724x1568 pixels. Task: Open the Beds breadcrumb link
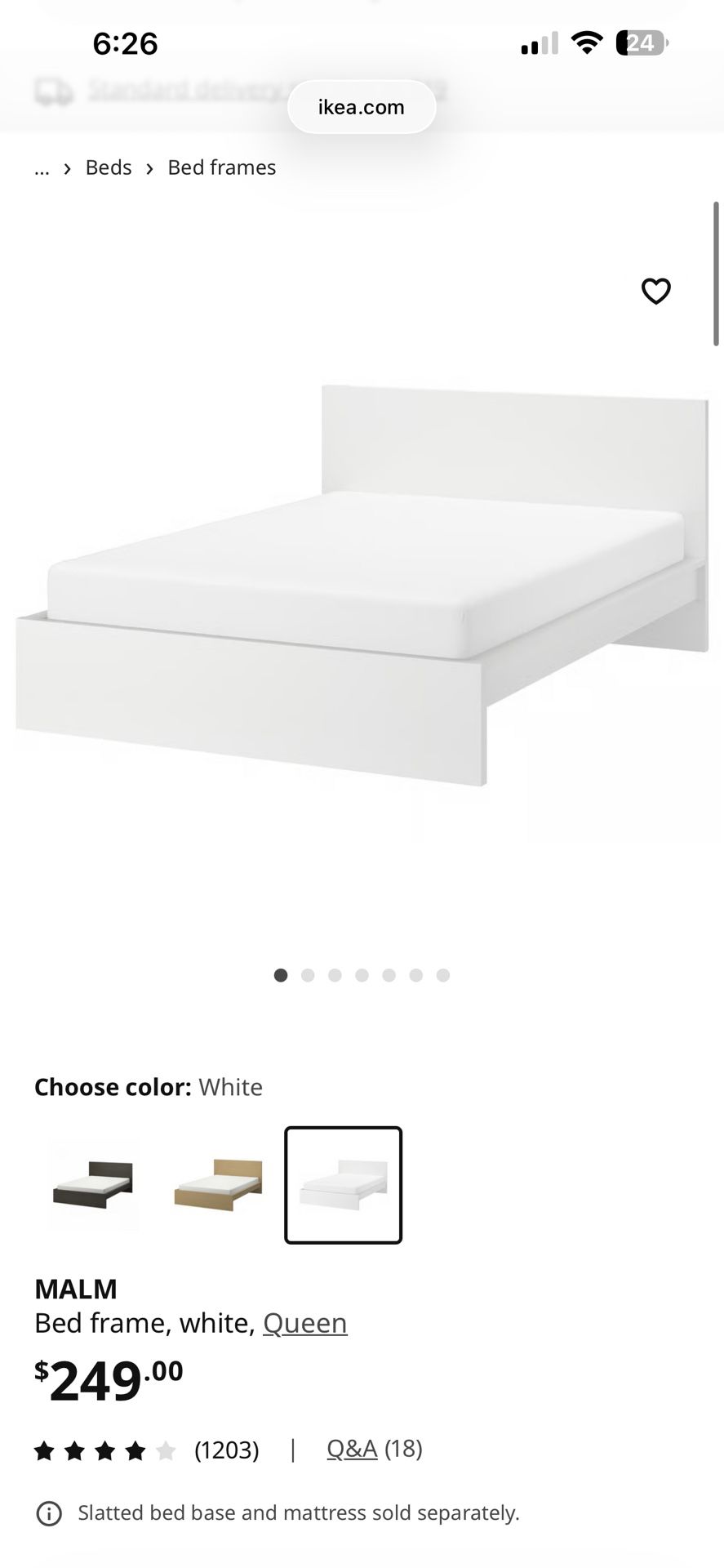pos(109,167)
